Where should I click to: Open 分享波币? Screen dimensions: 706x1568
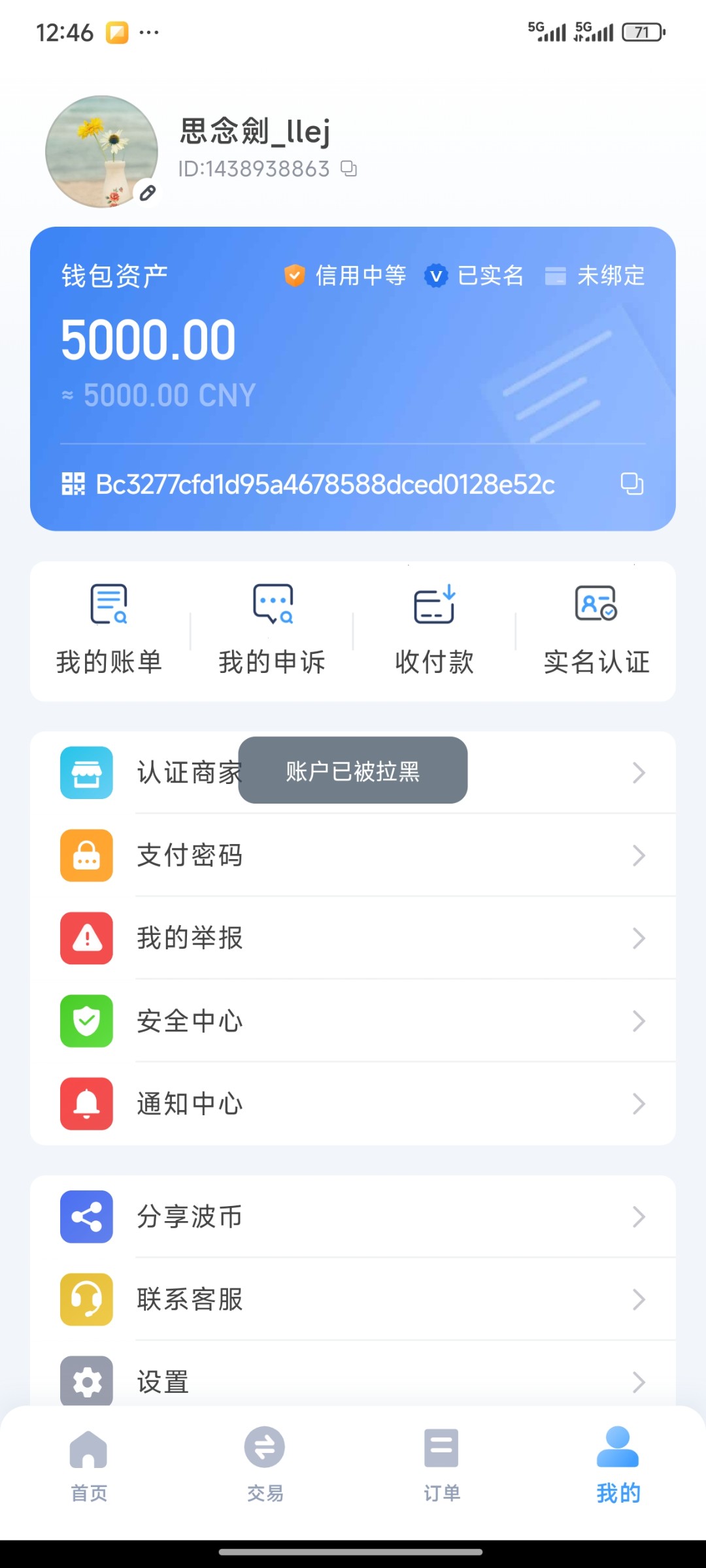tap(353, 1217)
